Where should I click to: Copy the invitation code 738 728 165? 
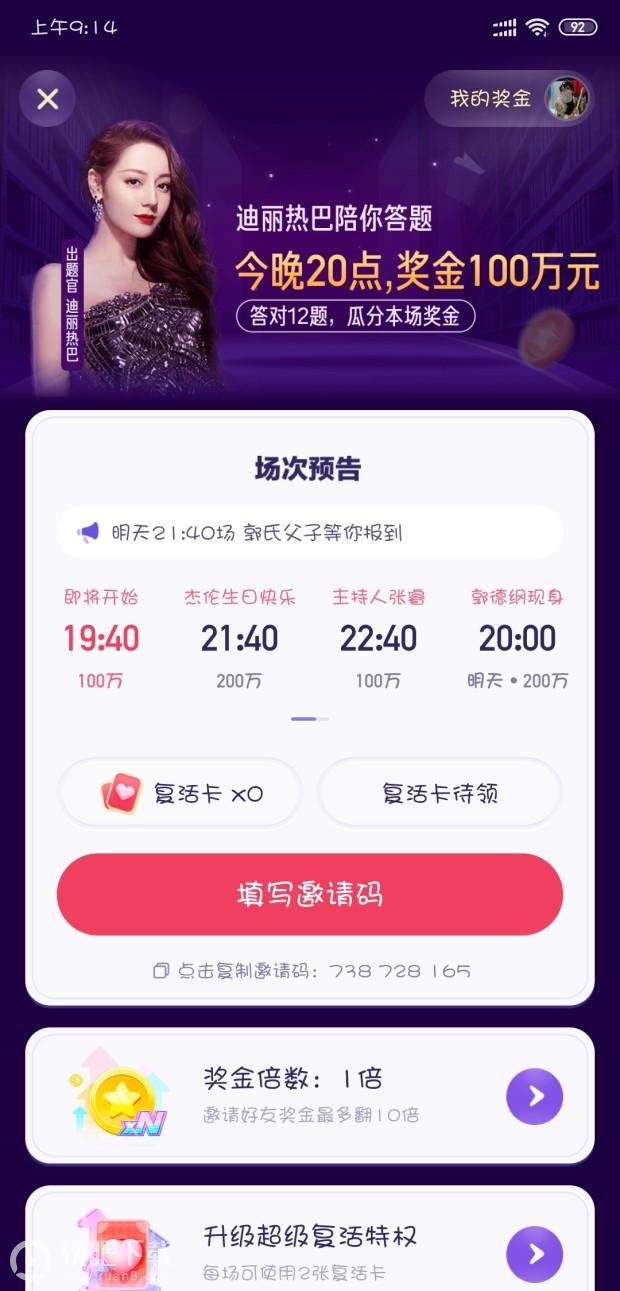[x=310, y=971]
